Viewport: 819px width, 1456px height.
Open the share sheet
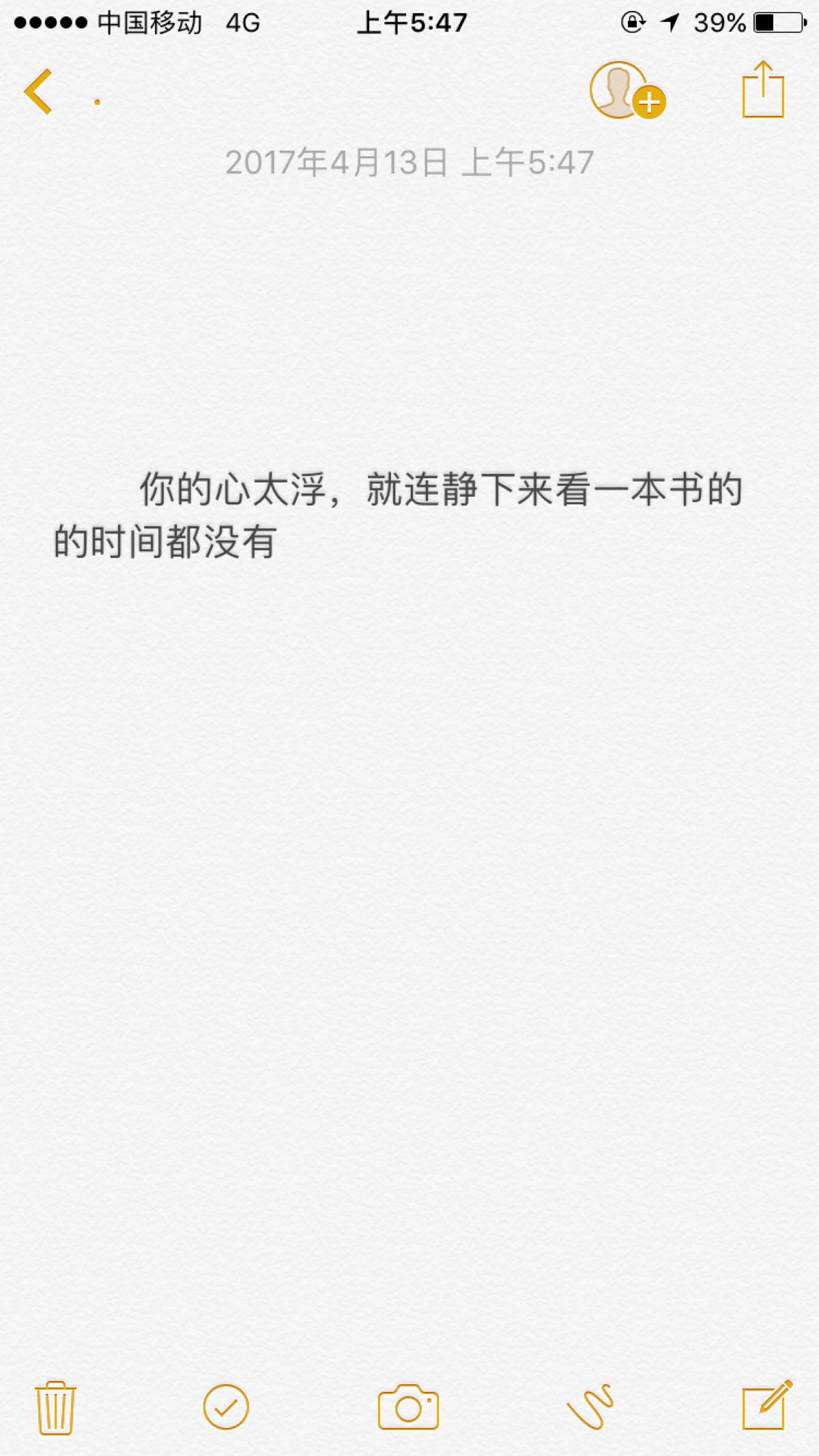pos(762,90)
